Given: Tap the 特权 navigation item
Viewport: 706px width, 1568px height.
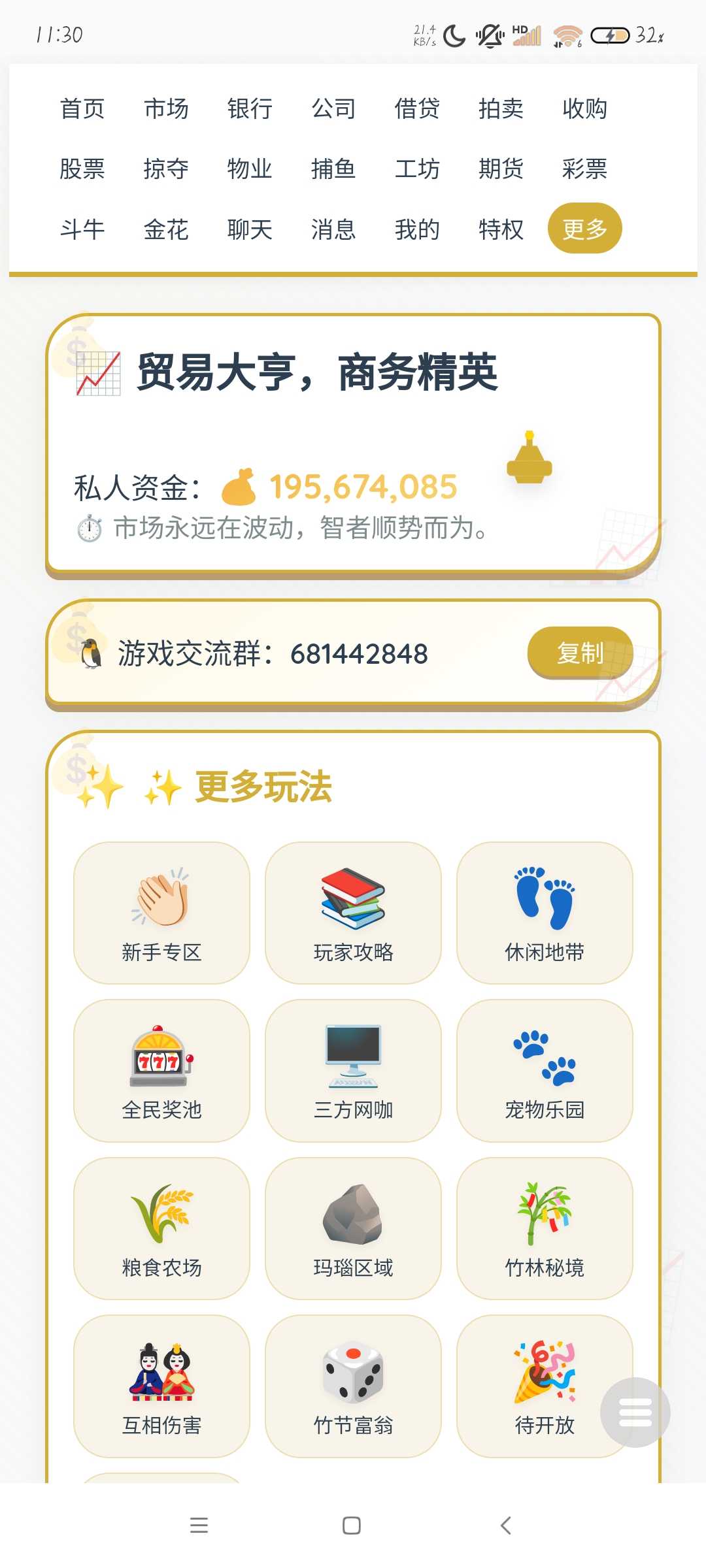Looking at the screenshot, I should [501, 229].
